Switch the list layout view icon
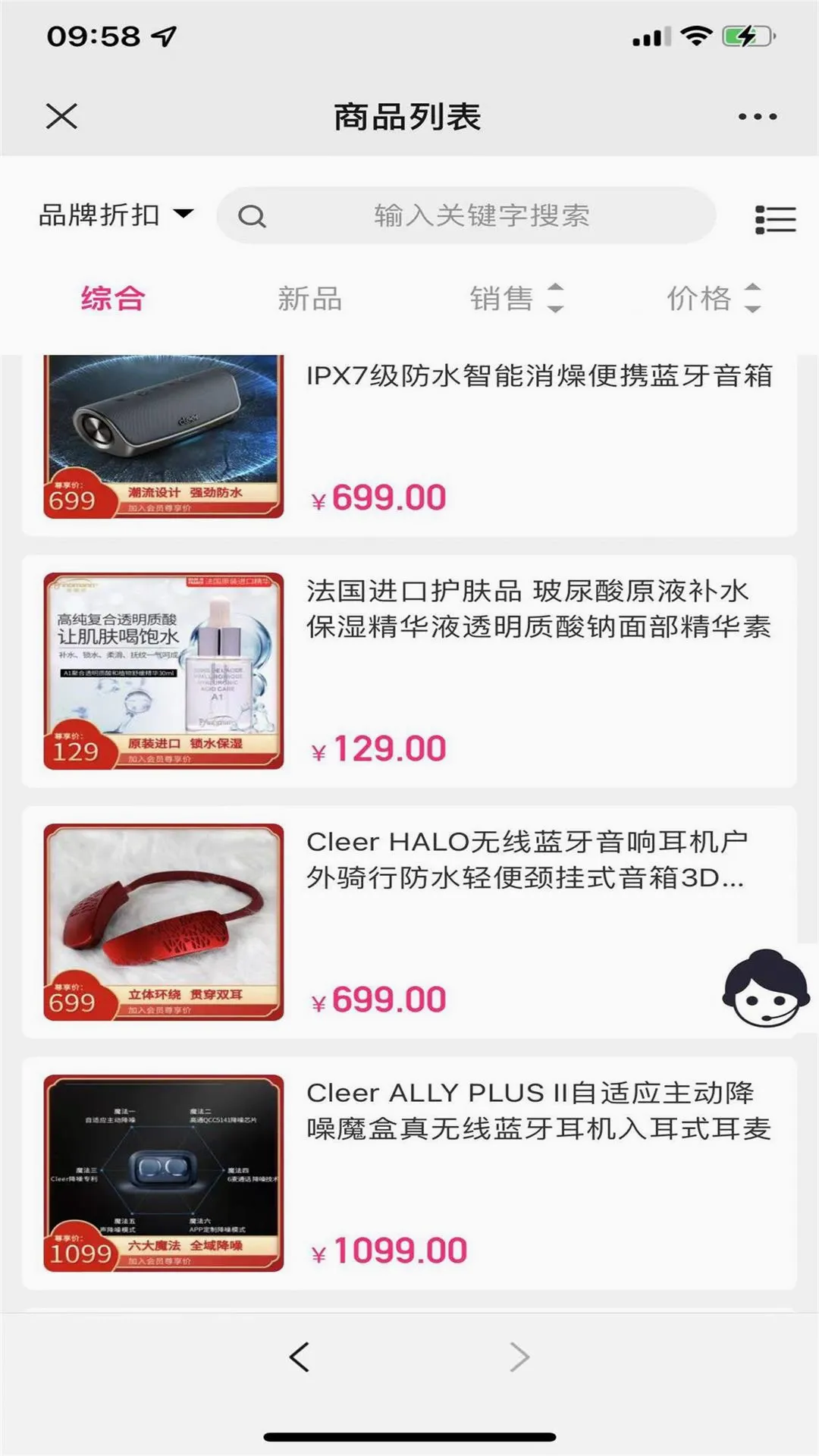Screen dimensions: 819x1456 (776, 219)
